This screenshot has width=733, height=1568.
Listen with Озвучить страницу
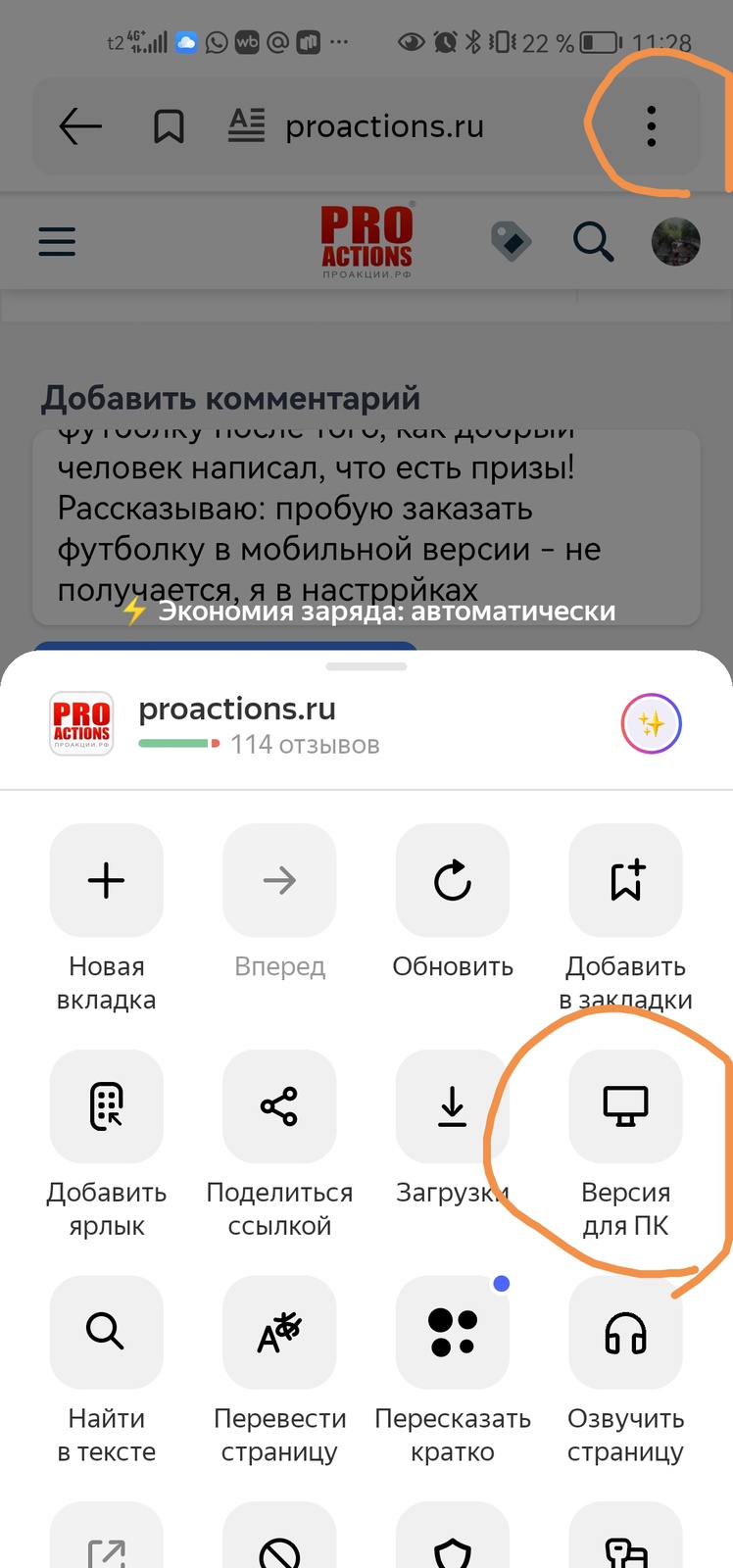point(625,1332)
